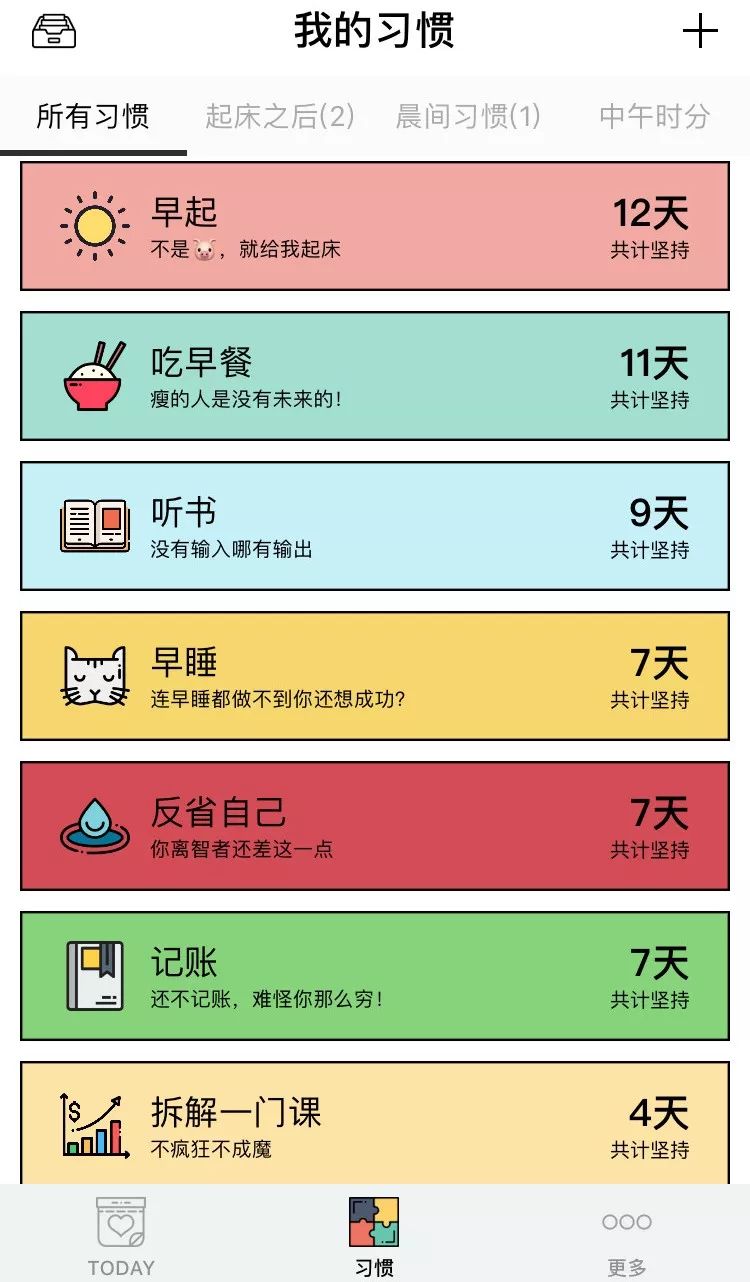Switch to the 所有习惯 tab
750x1282 pixels.
[x=93, y=117]
